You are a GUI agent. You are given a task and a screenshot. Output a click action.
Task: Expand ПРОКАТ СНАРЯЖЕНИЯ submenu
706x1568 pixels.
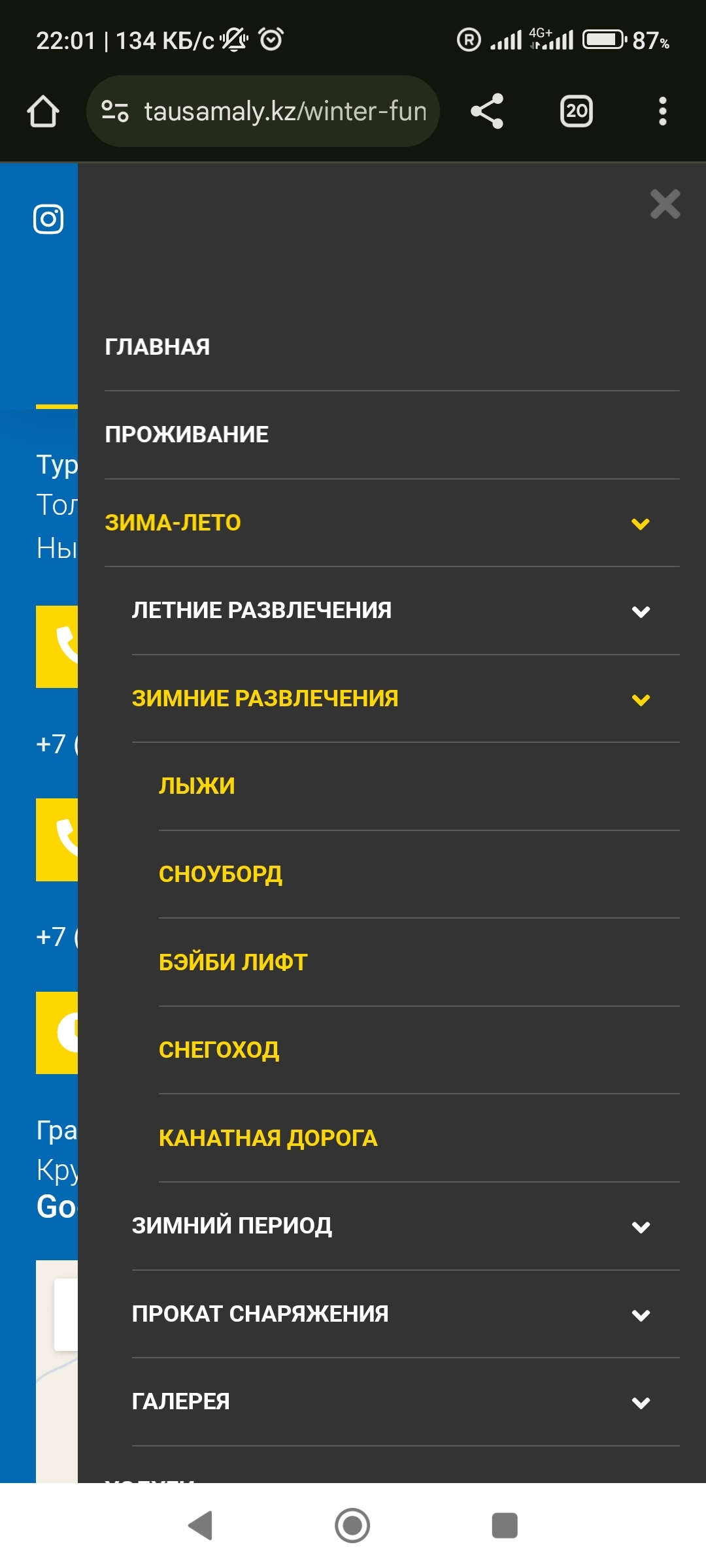(641, 1315)
